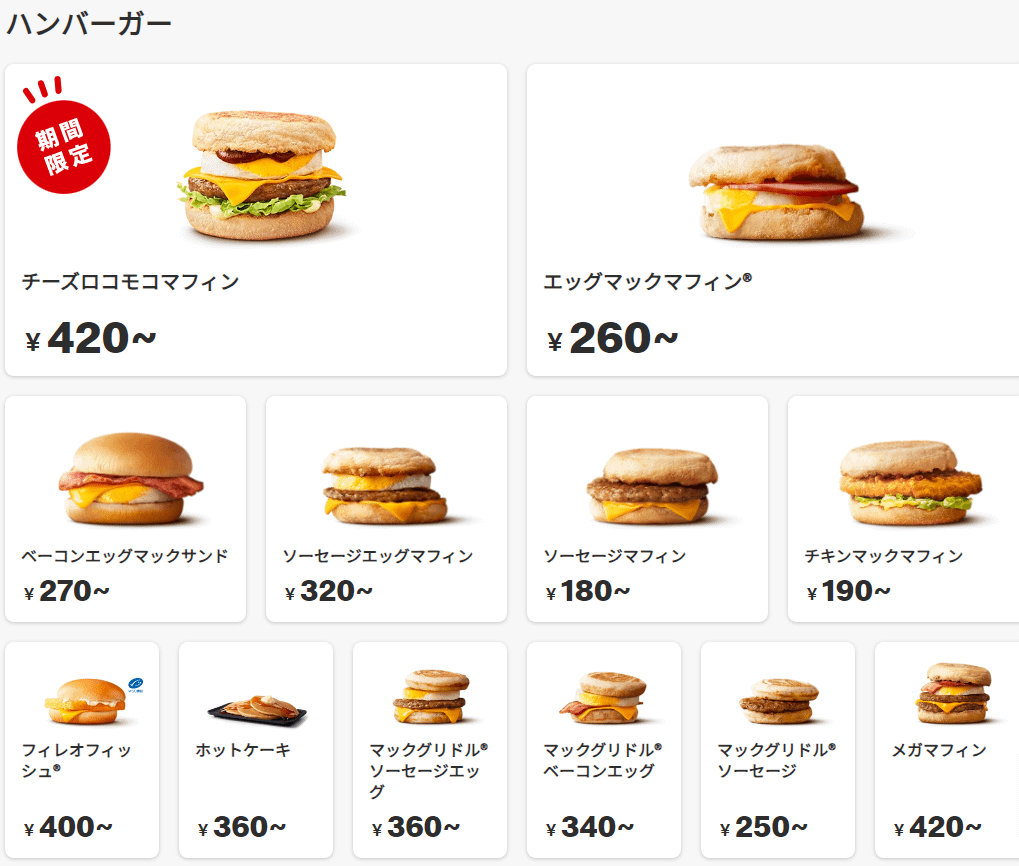Select the ベーコンエッグマックサンド item

pyautogui.click(x=125, y=508)
